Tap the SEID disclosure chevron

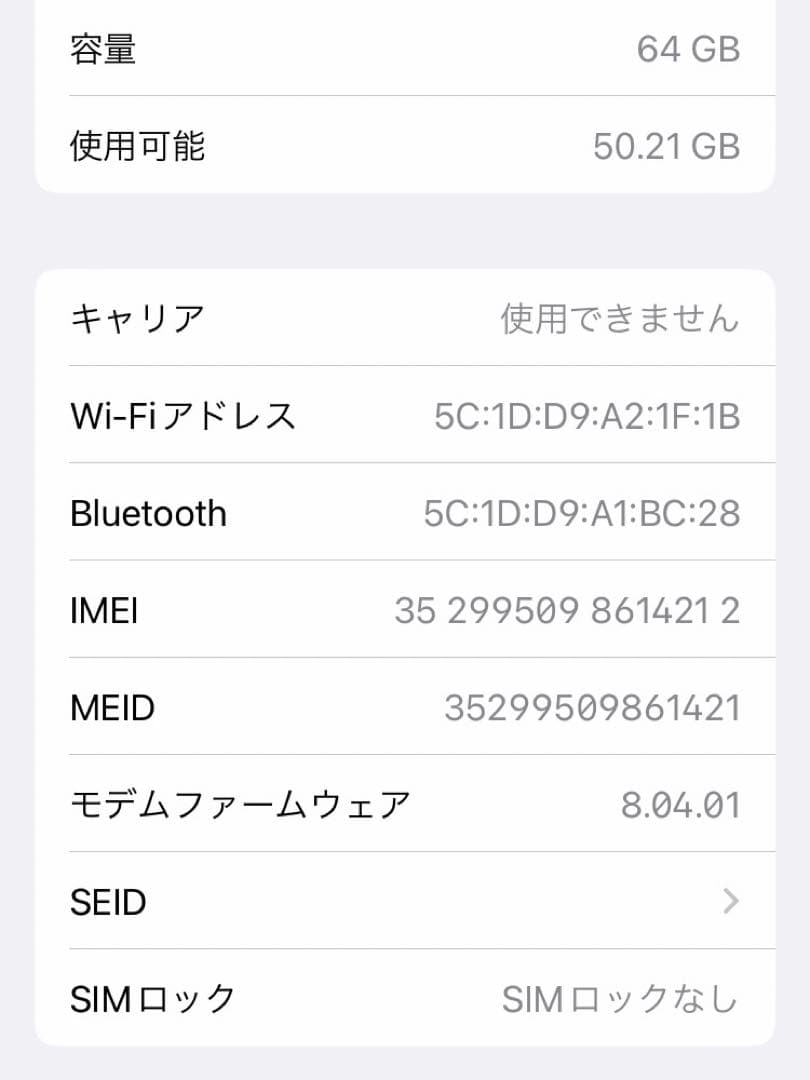[731, 902]
